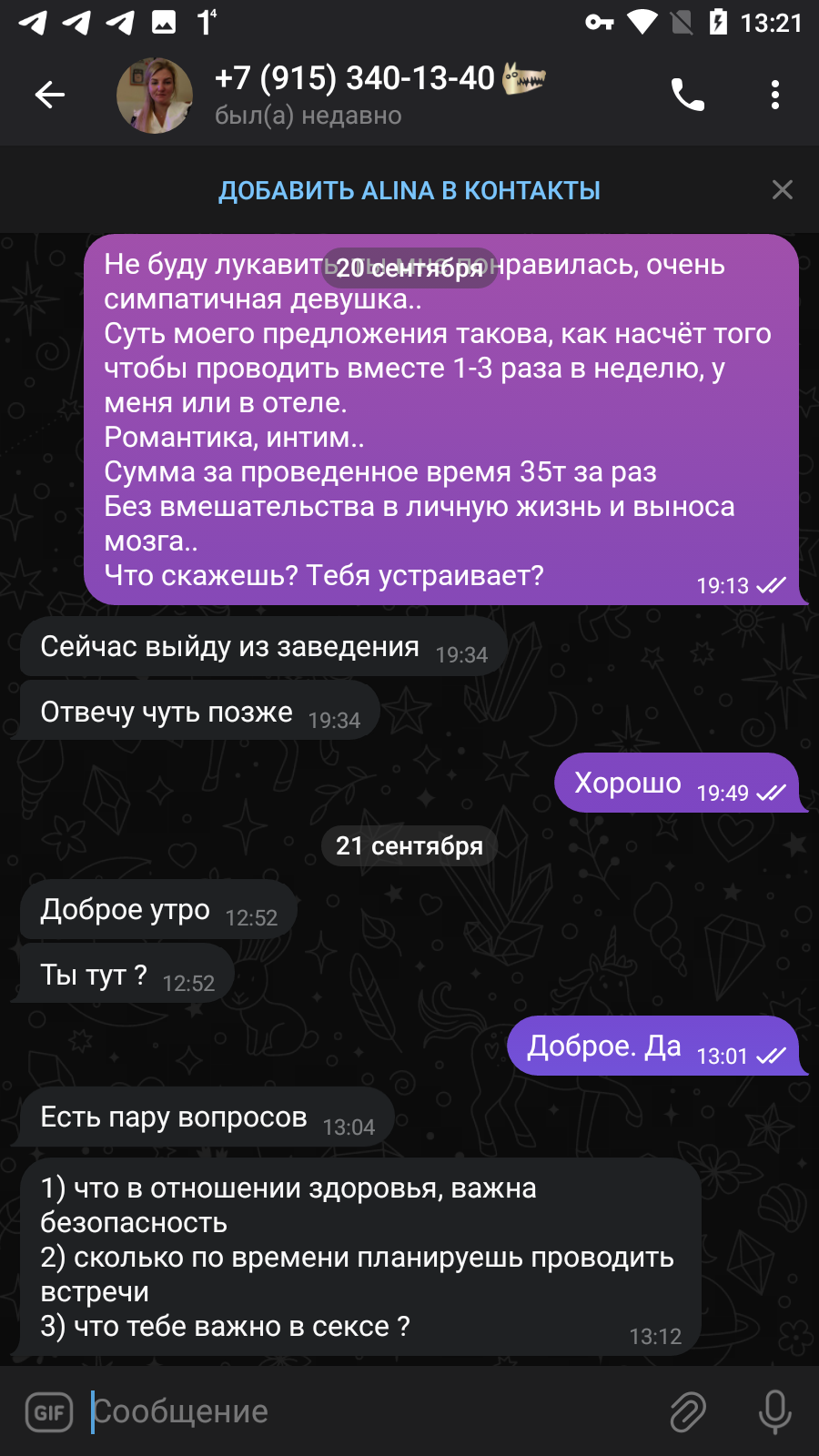Image resolution: width=819 pixels, height=1456 pixels.
Task: Go back to the chat list
Action: click(x=50, y=95)
